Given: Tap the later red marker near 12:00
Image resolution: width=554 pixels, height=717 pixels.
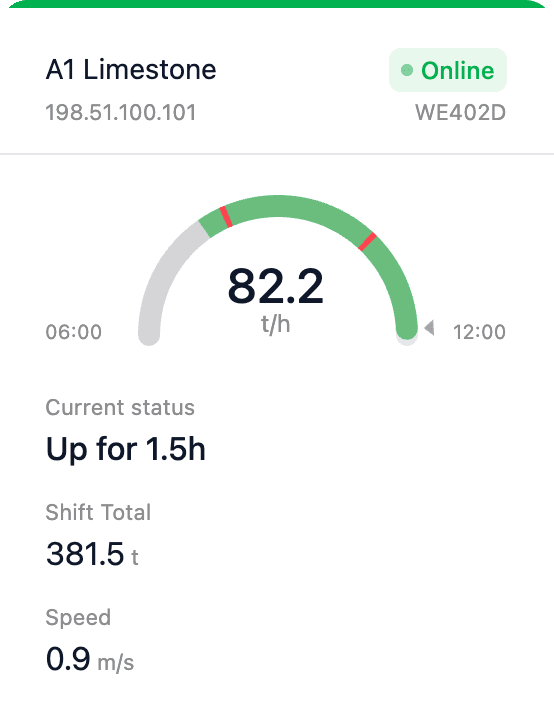Looking at the screenshot, I should point(367,241).
